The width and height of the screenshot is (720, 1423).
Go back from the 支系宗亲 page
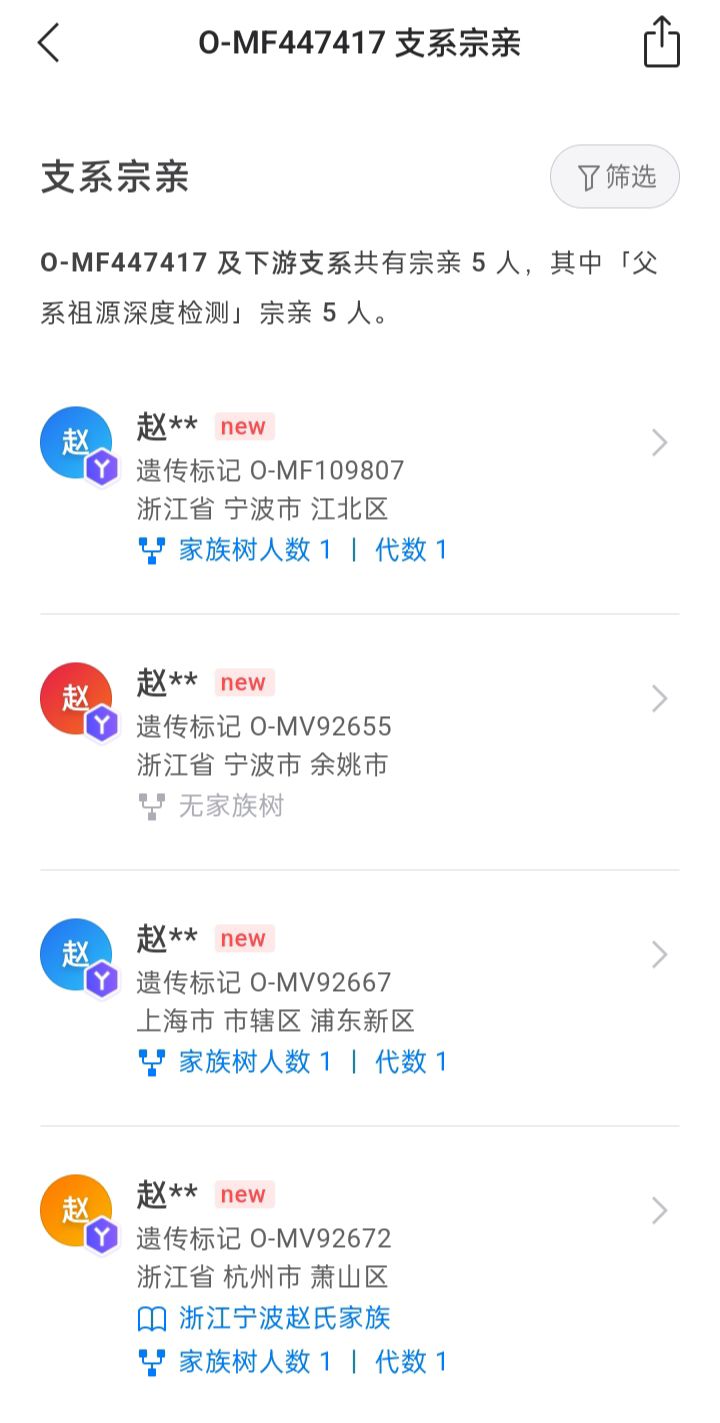coord(48,43)
